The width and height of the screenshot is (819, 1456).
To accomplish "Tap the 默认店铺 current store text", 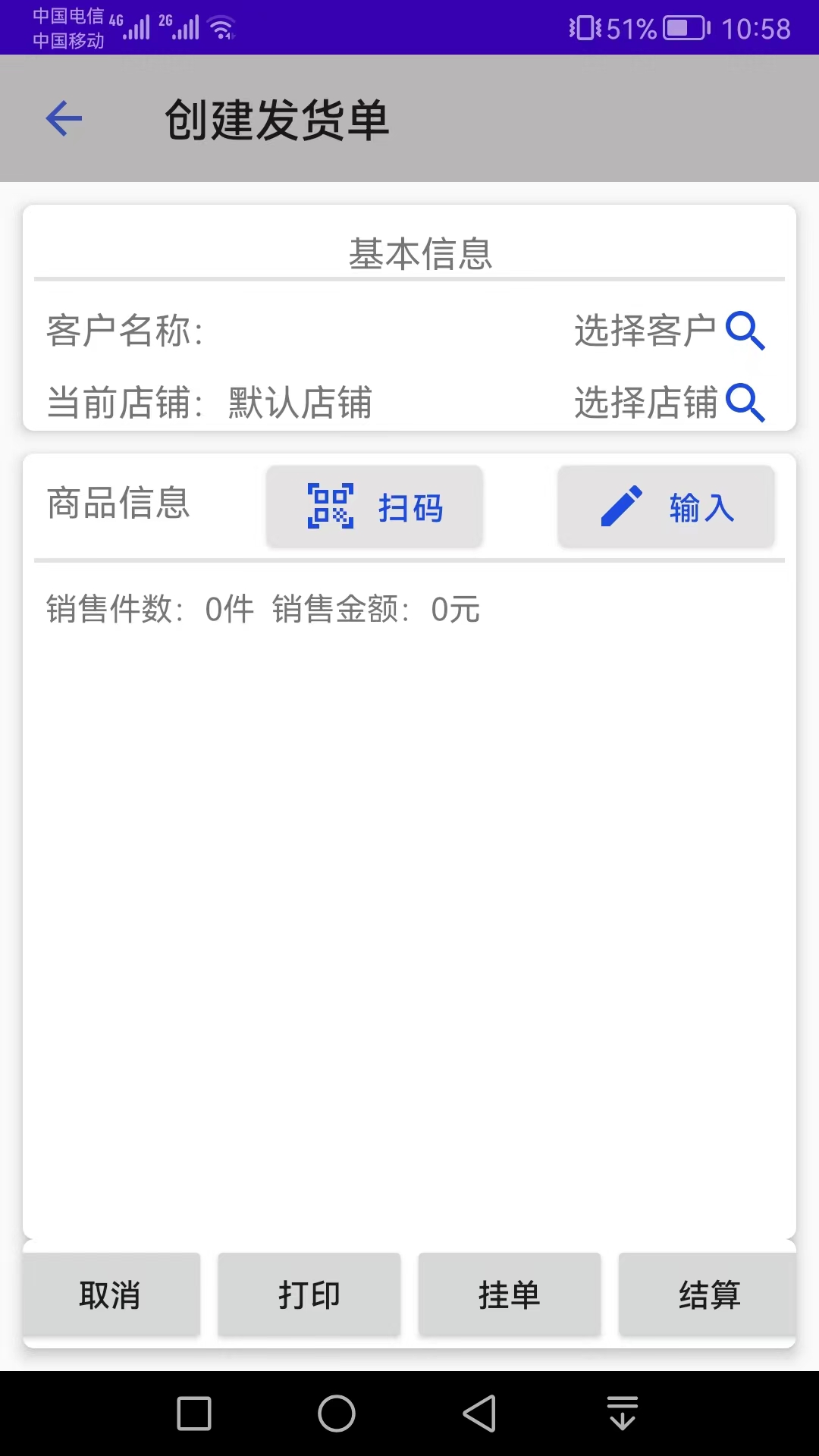I will [x=297, y=404].
